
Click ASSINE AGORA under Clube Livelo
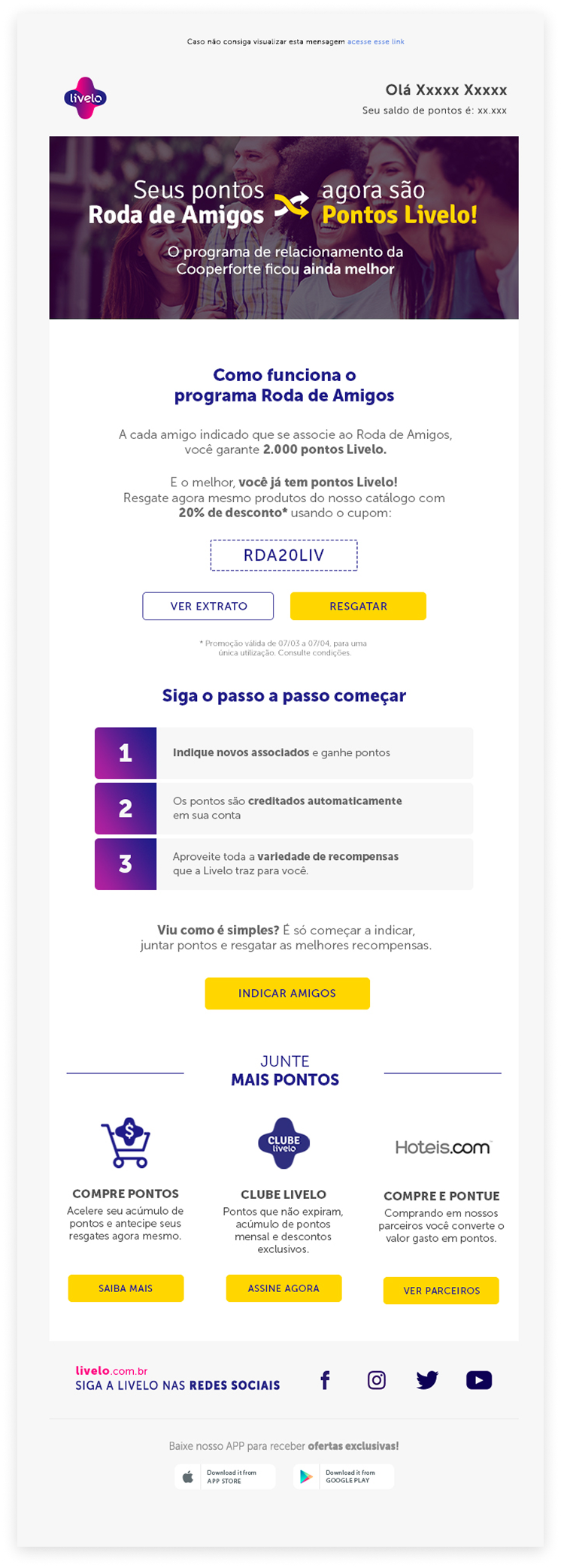point(284,1288)
